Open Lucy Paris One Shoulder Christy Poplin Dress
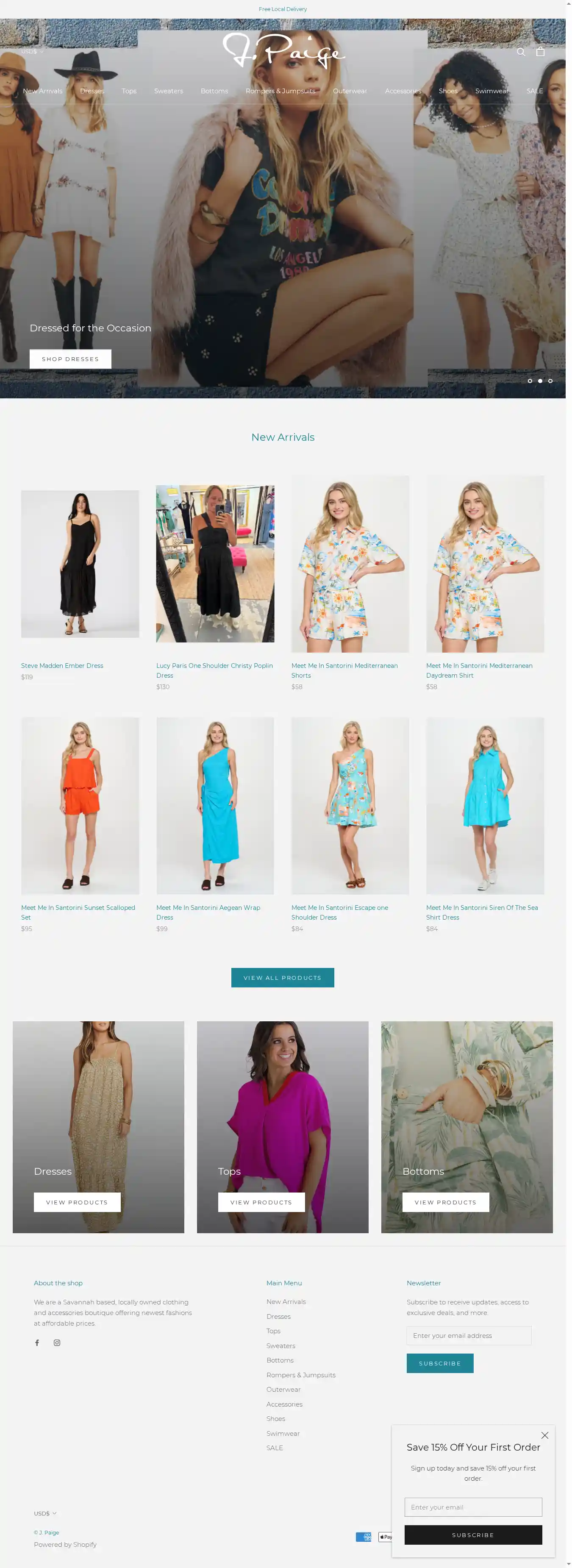The width and height of the screenshot is (572, 1568). (x=214, y=670)
